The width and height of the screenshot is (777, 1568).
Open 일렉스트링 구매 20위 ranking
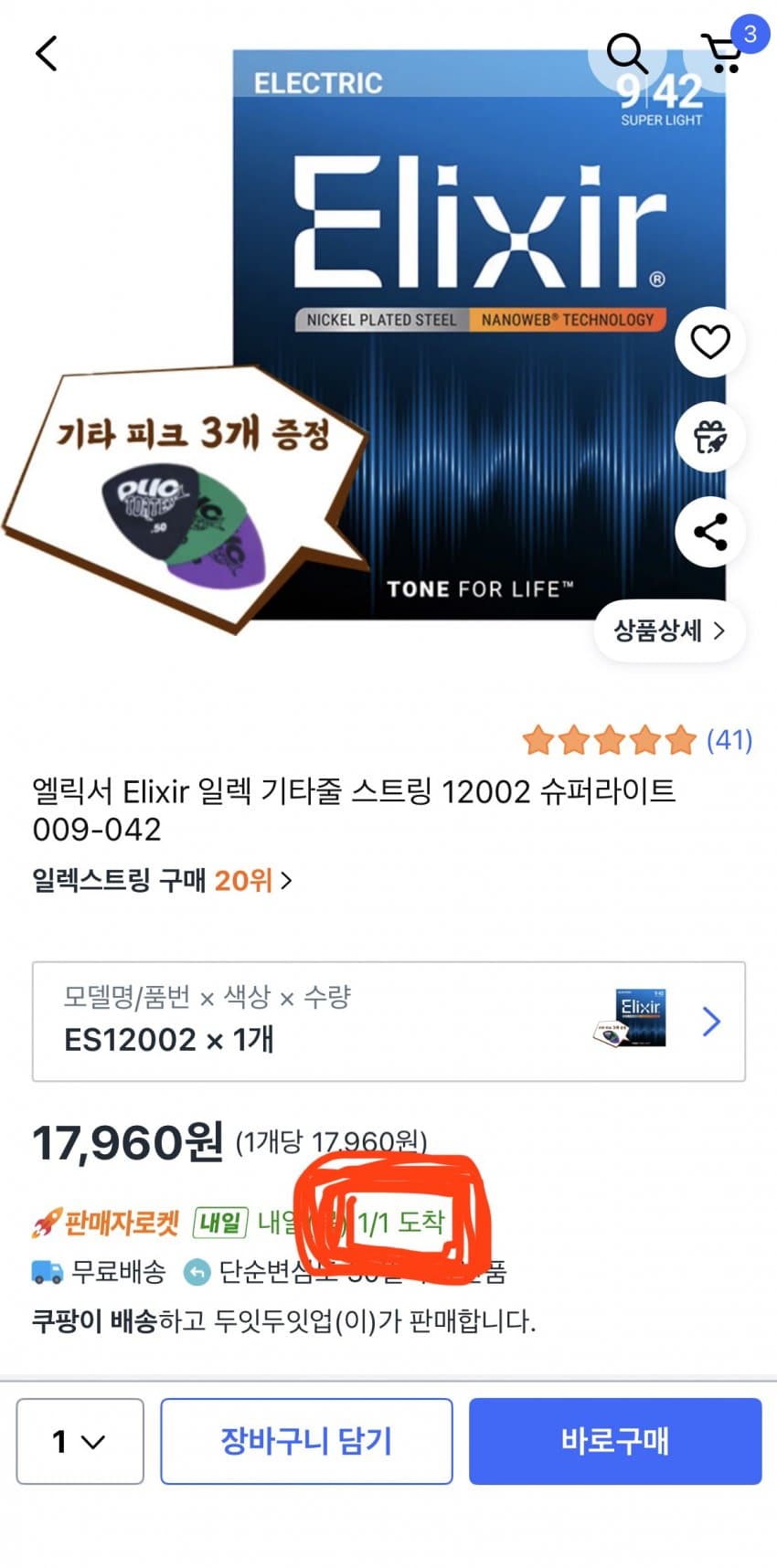point(162,881)
